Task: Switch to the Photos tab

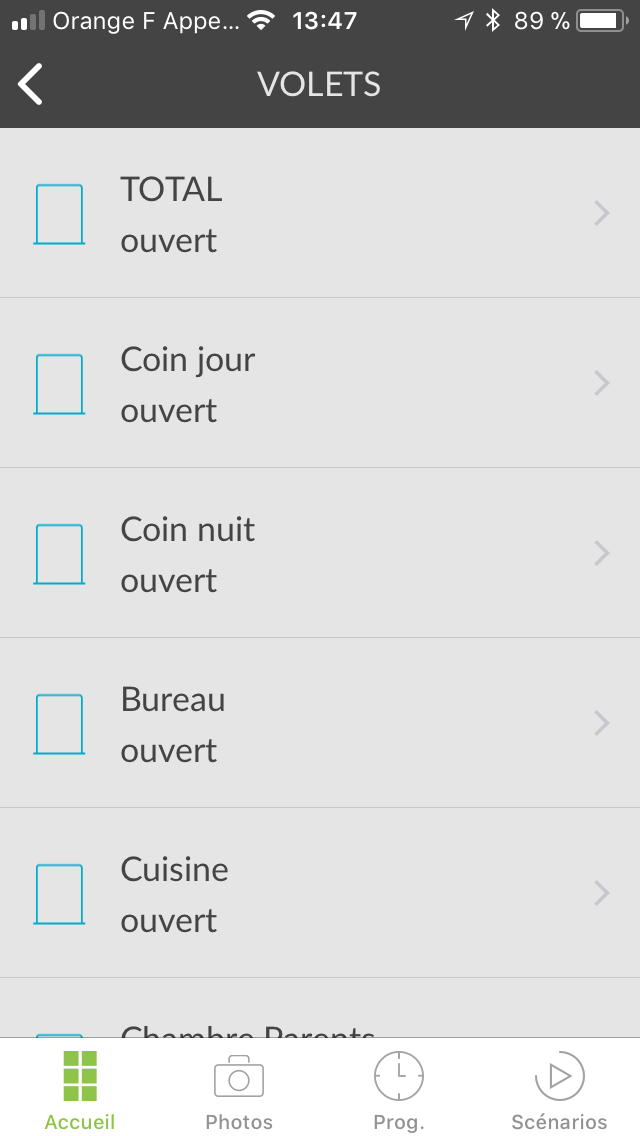Action: click(x=239, y=1090)
